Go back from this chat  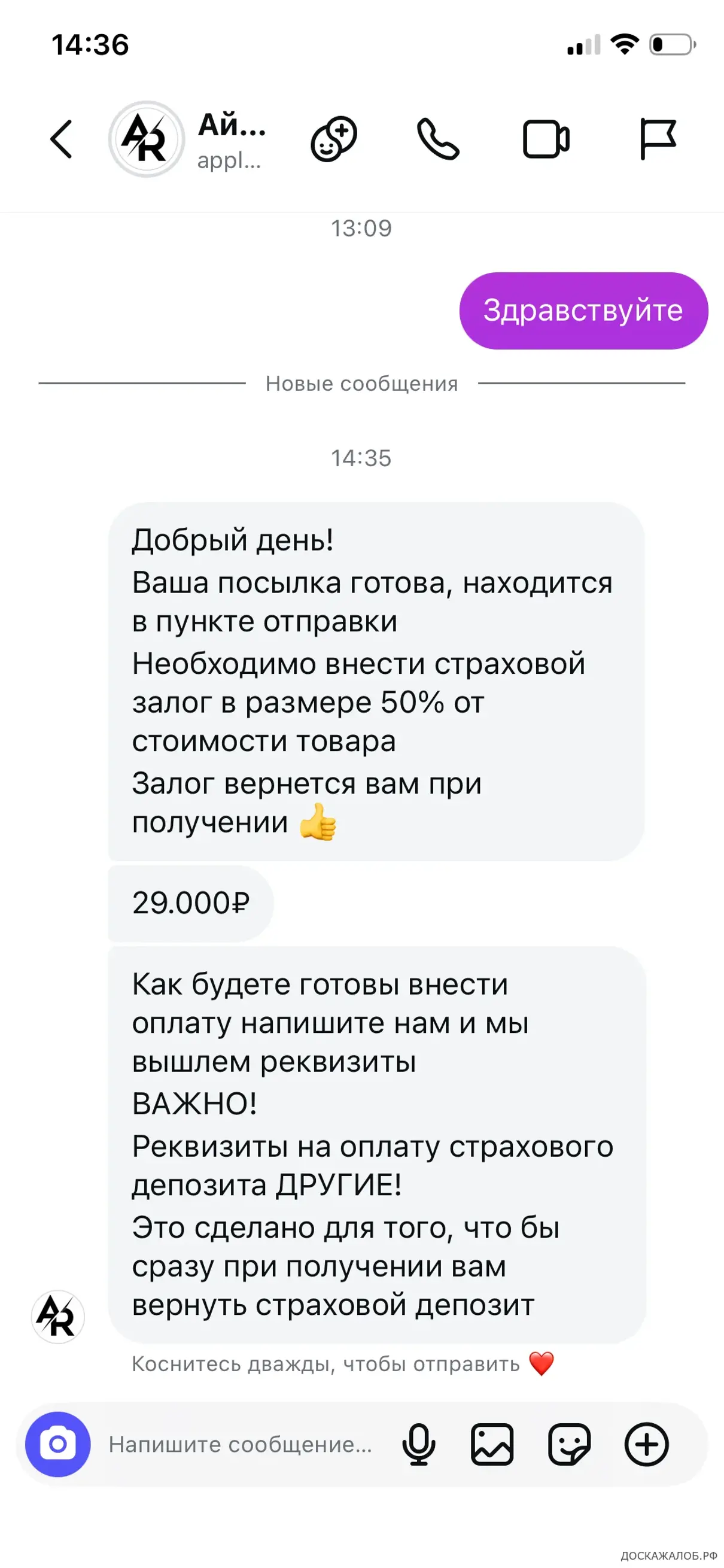[x=62, y=139]
